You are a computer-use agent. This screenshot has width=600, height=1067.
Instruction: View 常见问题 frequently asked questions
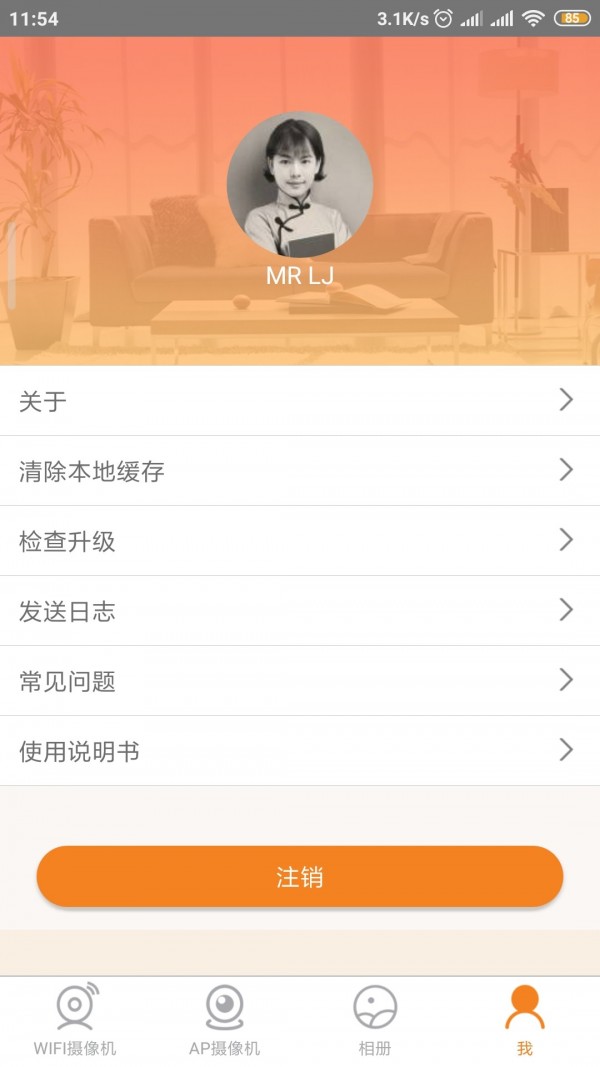pos(300,681)
